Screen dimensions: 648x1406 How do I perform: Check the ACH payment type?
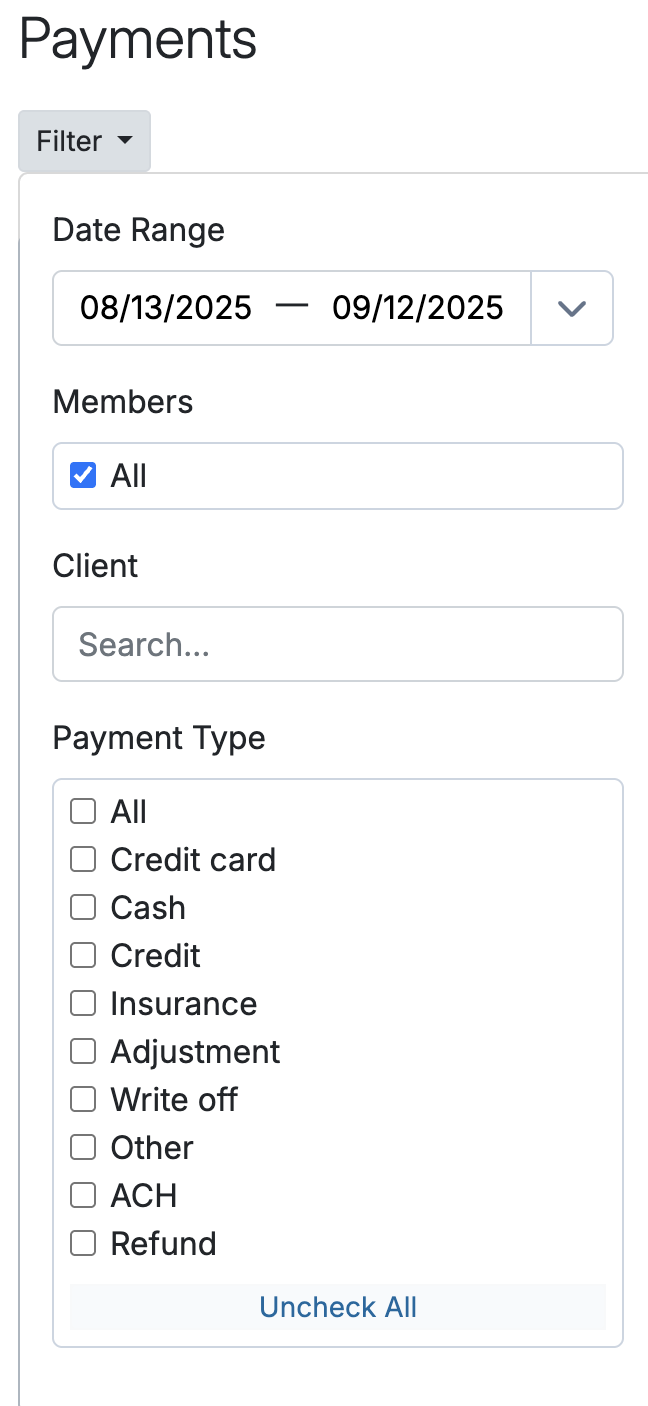pos(83,1196)
